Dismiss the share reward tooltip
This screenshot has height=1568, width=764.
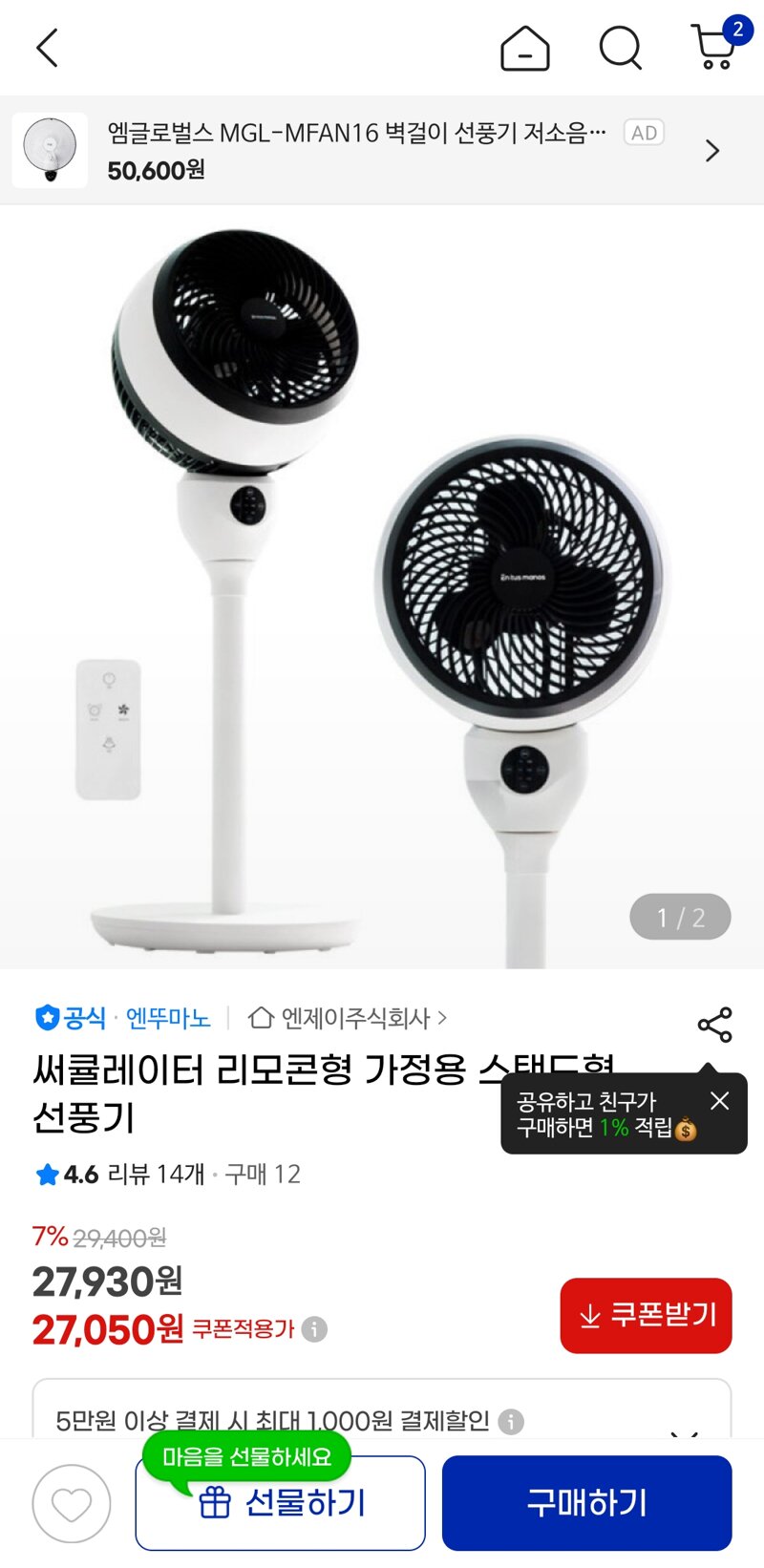click(719, 1101)
